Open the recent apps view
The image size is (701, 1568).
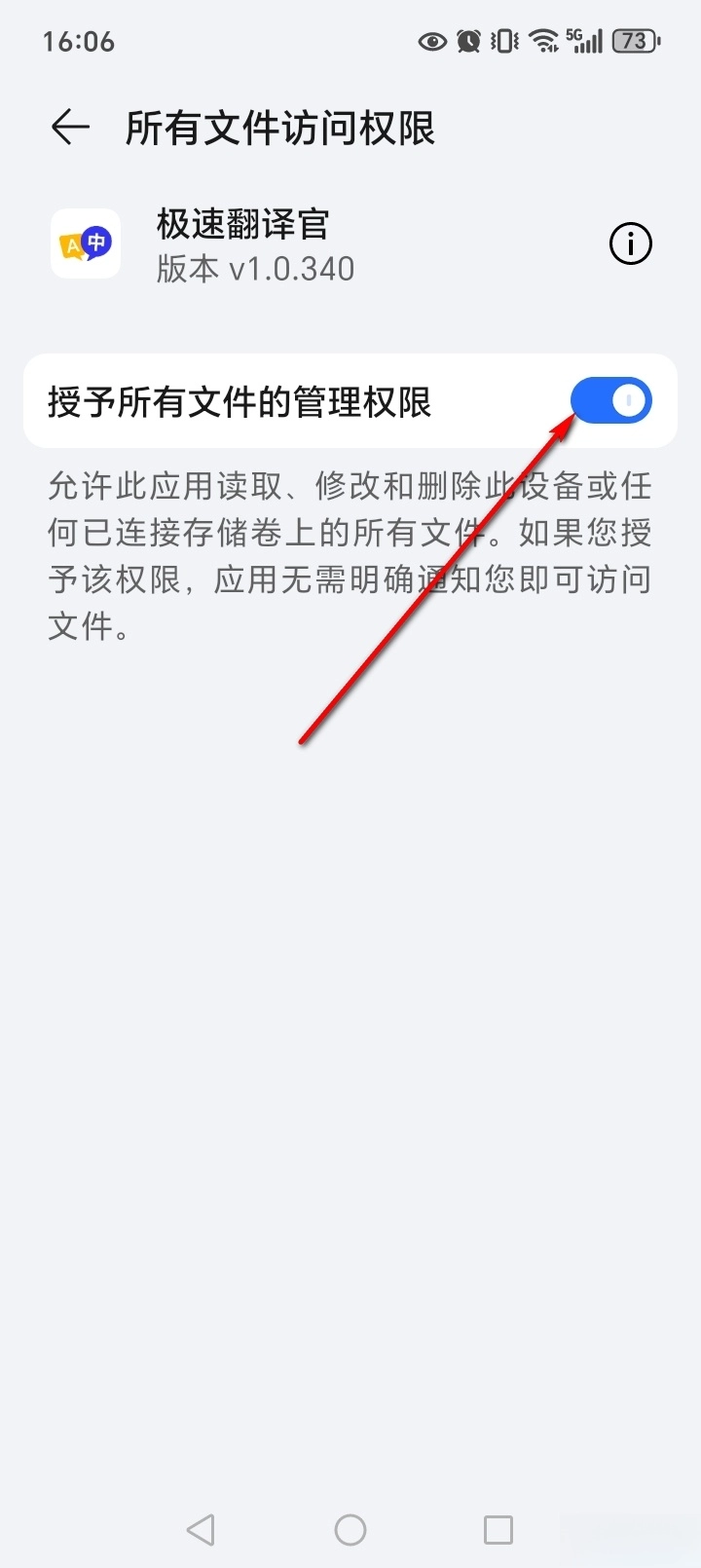(x=498, y=1529)
